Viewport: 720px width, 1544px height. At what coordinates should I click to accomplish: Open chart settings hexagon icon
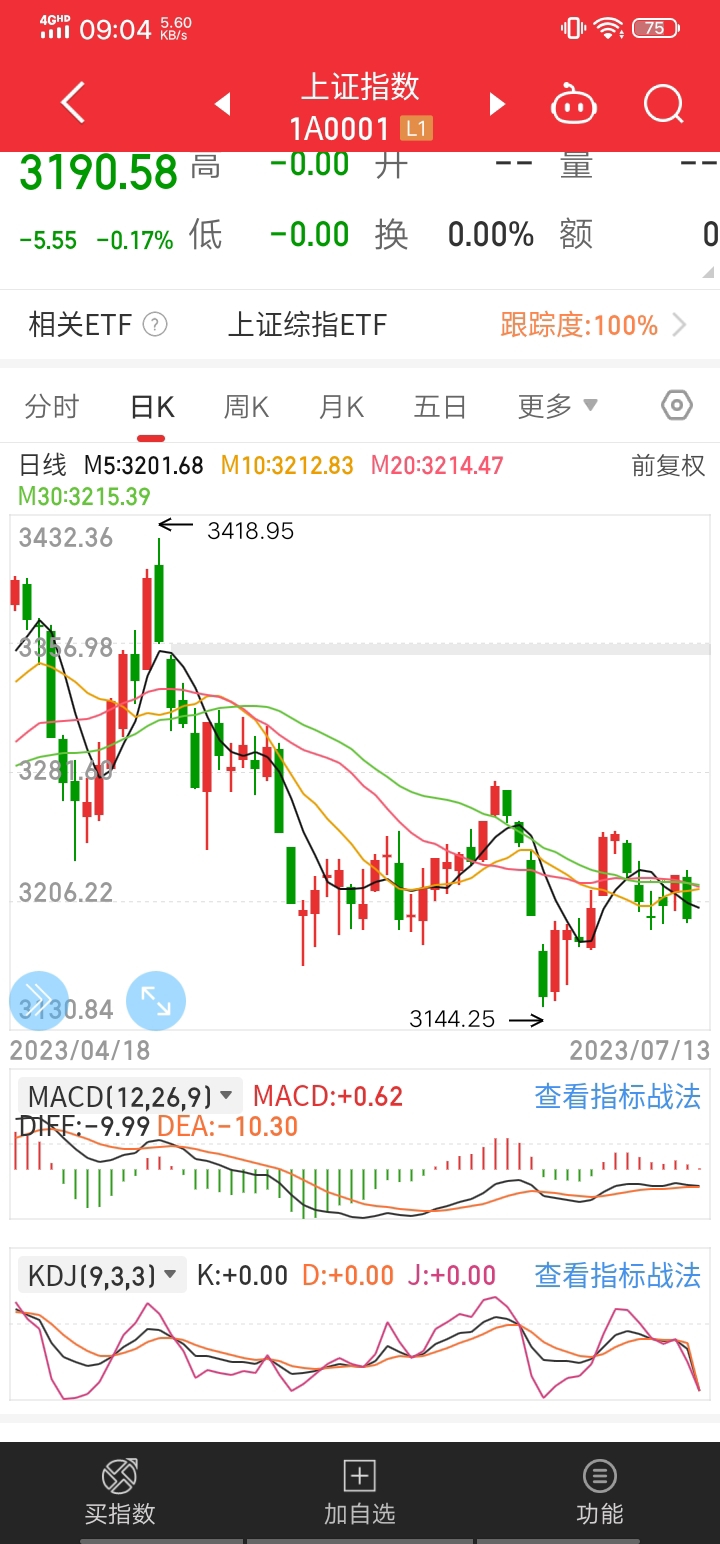(677, 406)
